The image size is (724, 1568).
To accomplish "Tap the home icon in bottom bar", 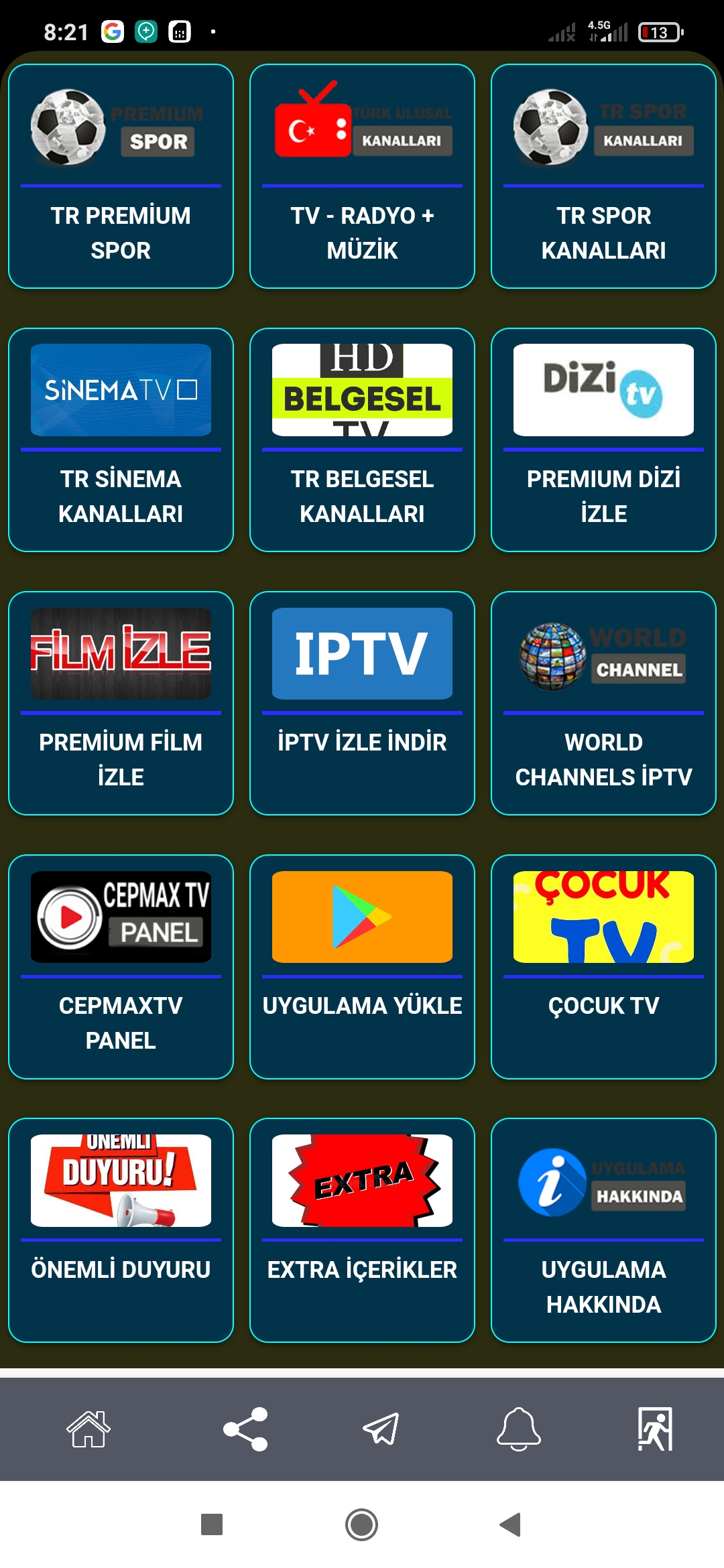I will click(88, 1429).
